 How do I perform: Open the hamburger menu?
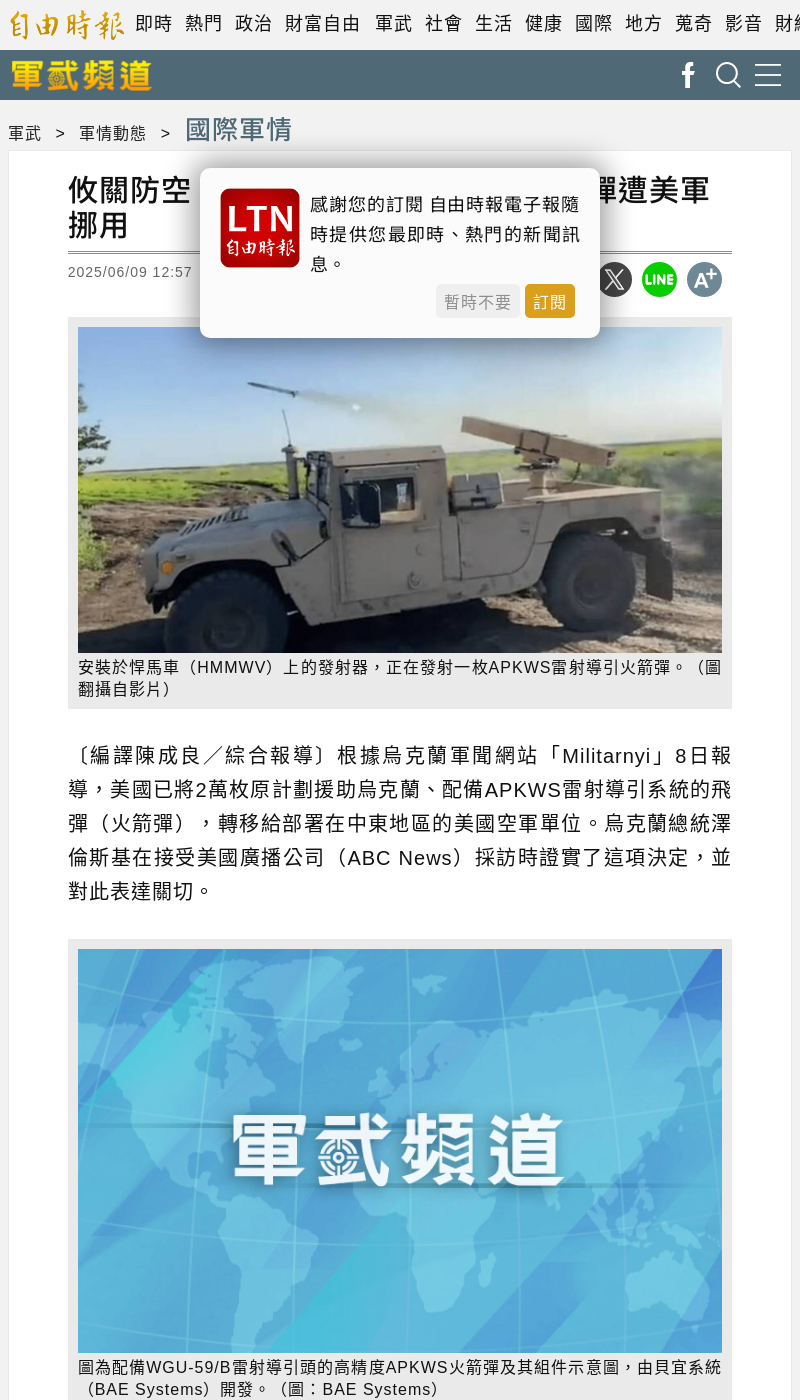click(768, 75)
